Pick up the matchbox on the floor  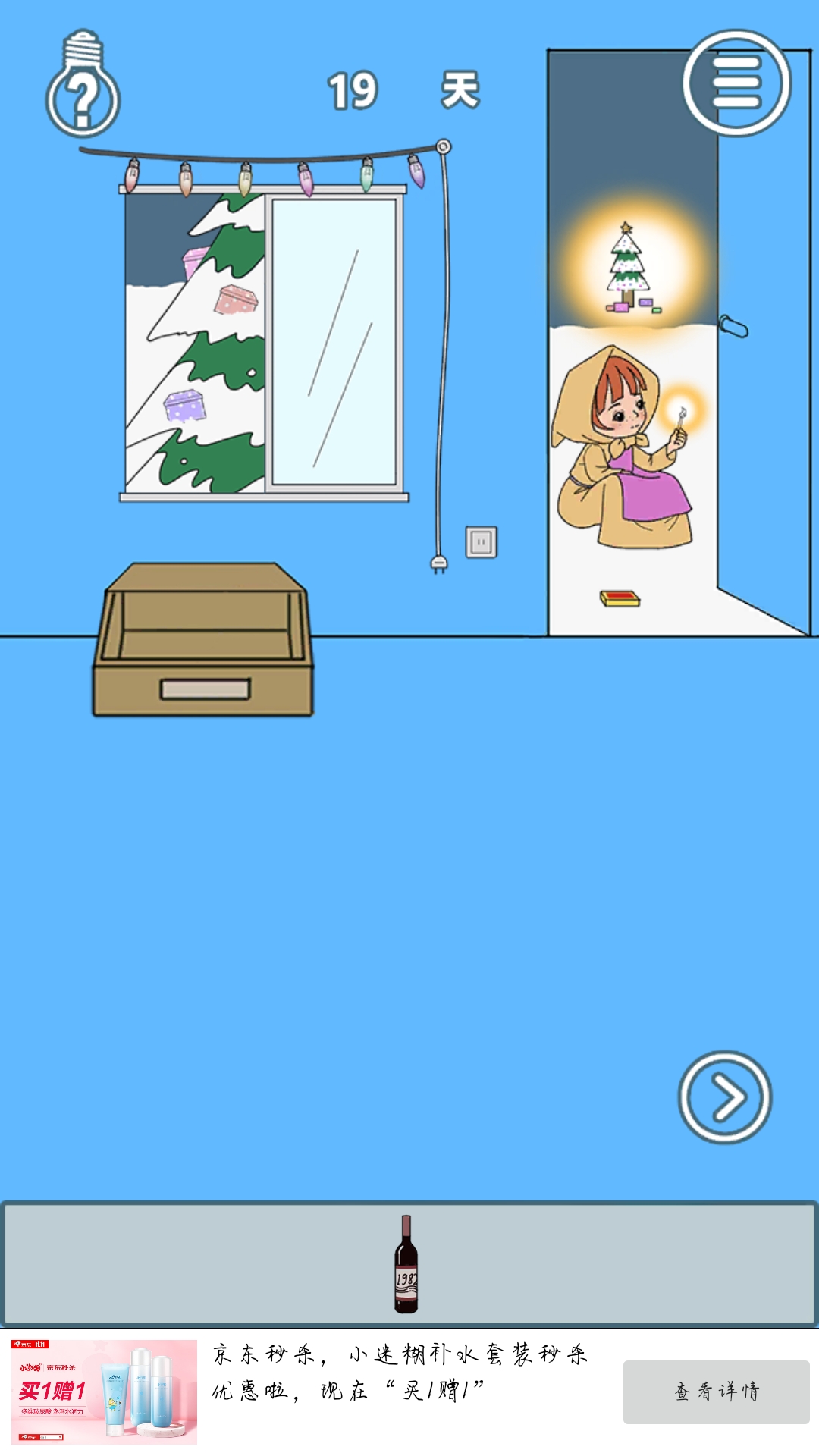click(x=620, y=599)
